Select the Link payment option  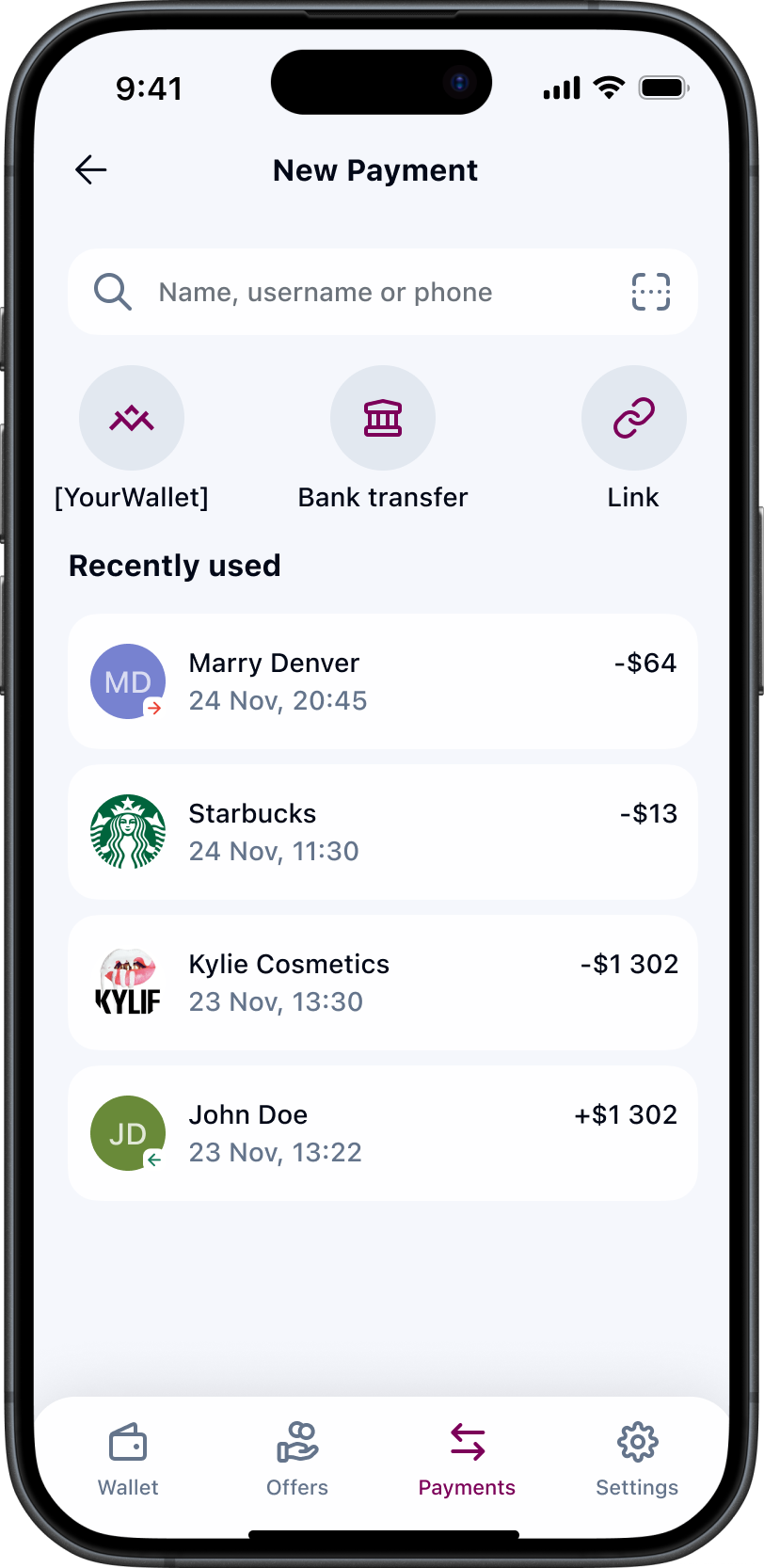[x=633, y=419]
